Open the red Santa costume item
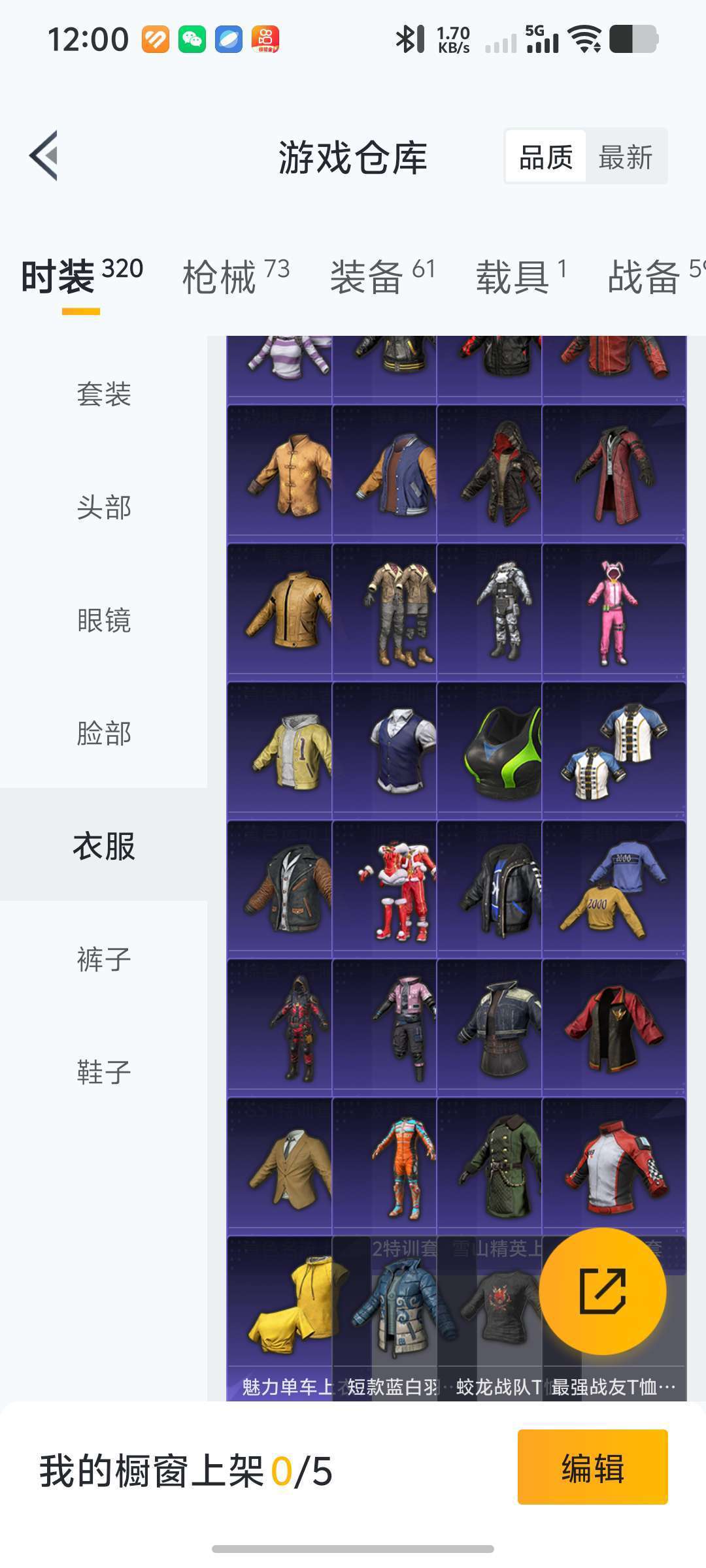The width and height of the screenshot is (706, 1568). [384, 886]
